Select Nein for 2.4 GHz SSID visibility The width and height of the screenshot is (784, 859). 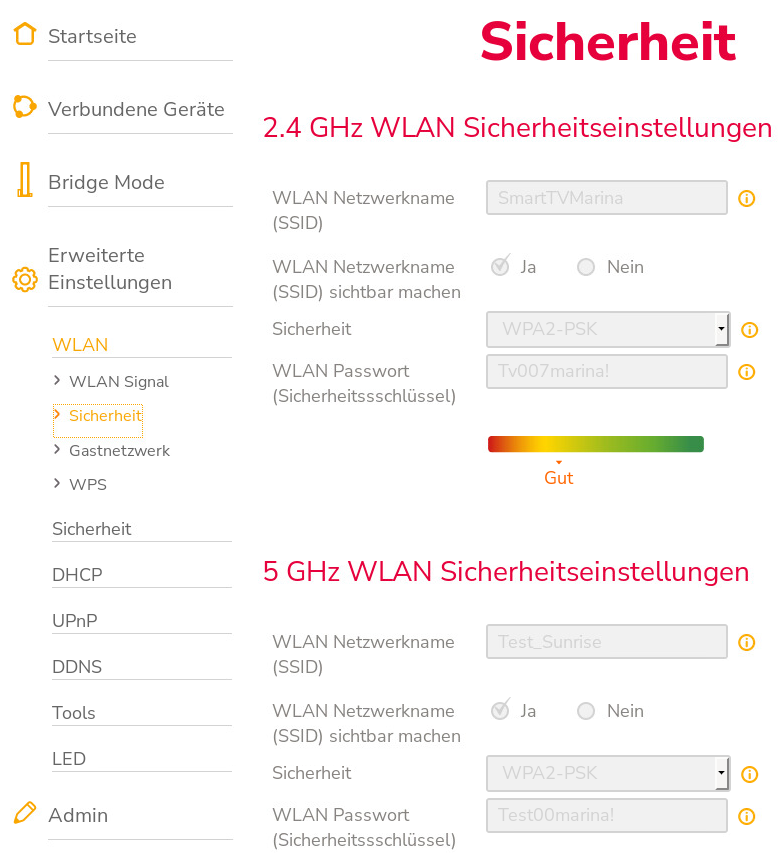(586, 267)
